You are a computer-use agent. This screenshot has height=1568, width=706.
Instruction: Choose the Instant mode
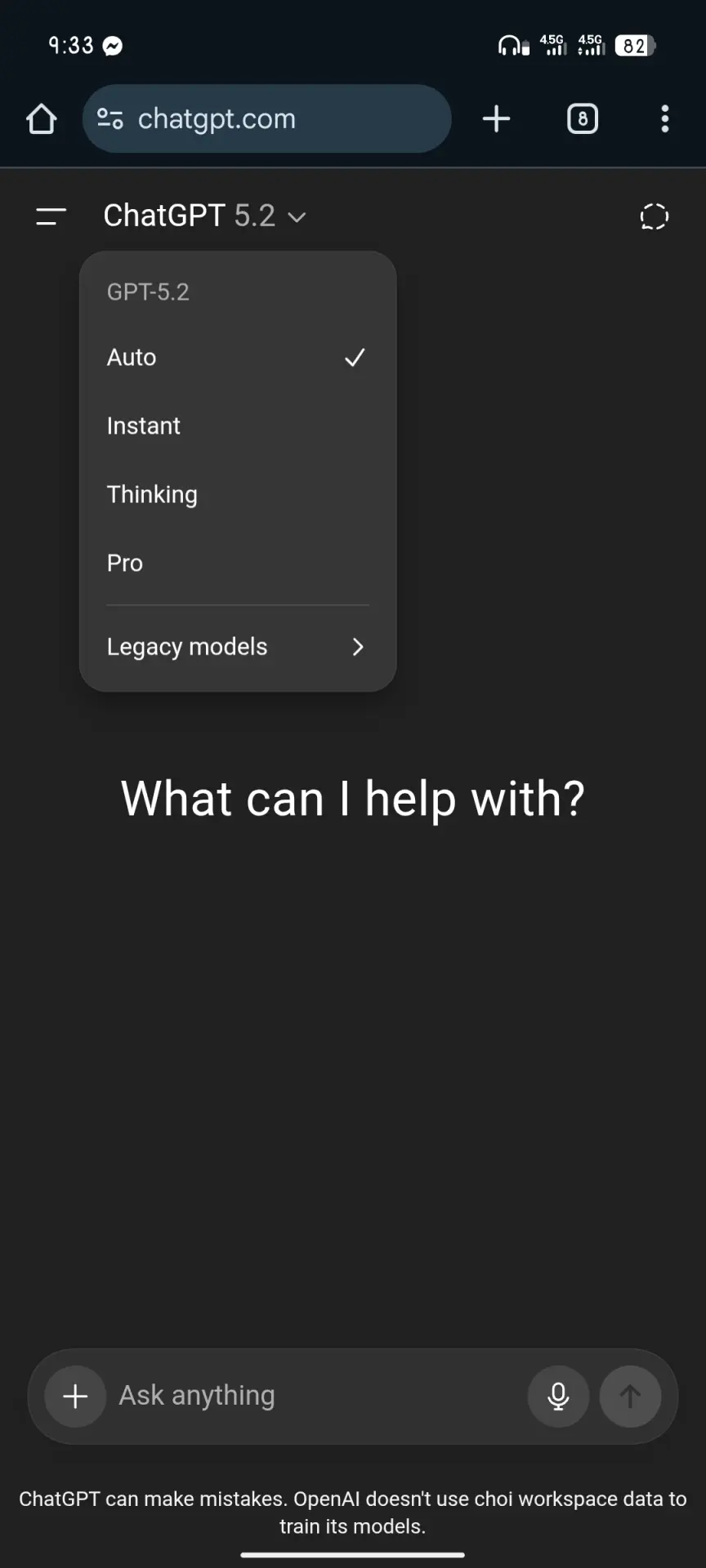(238, 426)
